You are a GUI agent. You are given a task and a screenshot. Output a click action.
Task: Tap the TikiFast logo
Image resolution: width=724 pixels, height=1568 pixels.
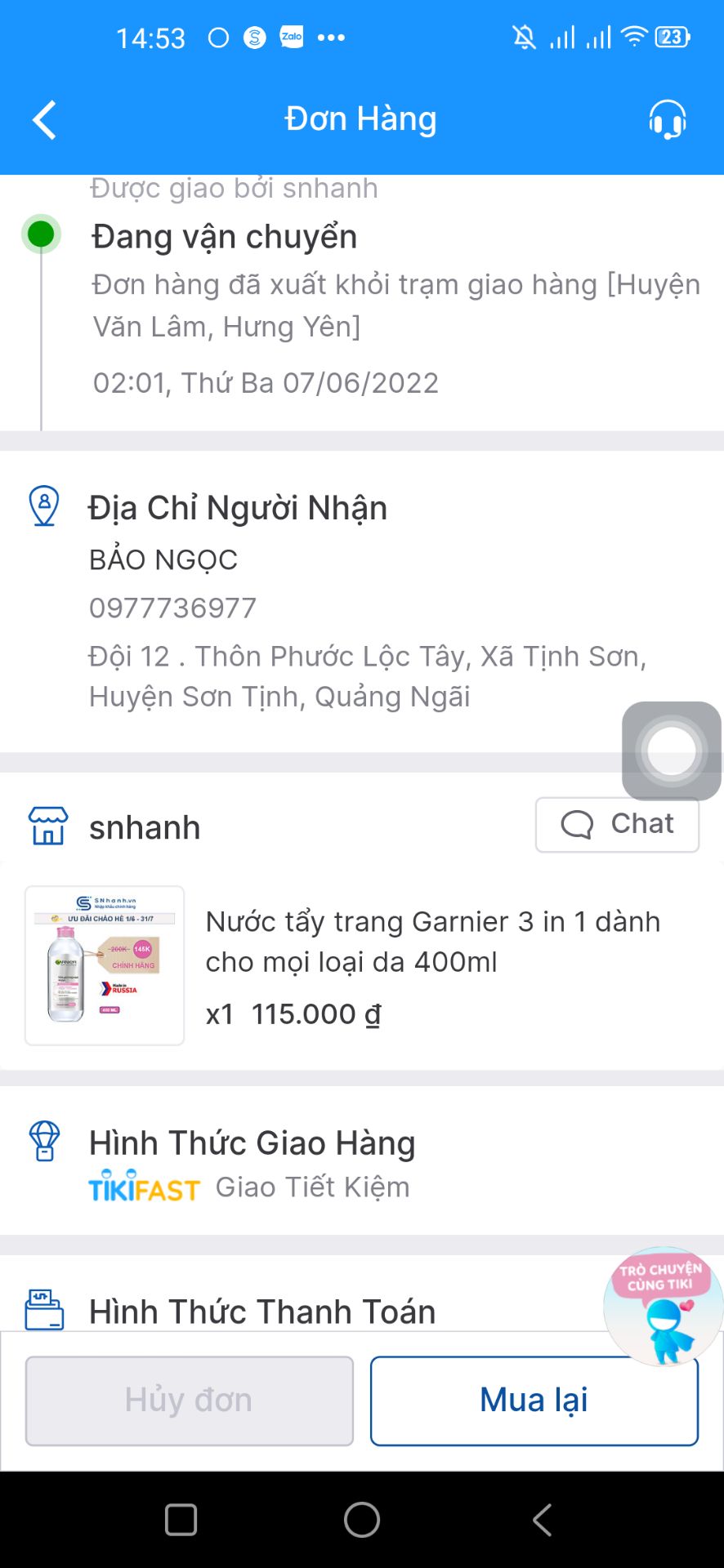pos(145,1188)
